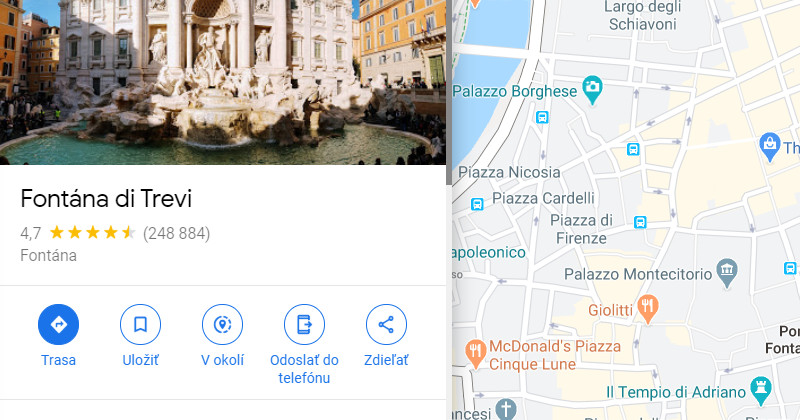
Task: Open the Fontána di Trevi photo
Action: point(223,80)
